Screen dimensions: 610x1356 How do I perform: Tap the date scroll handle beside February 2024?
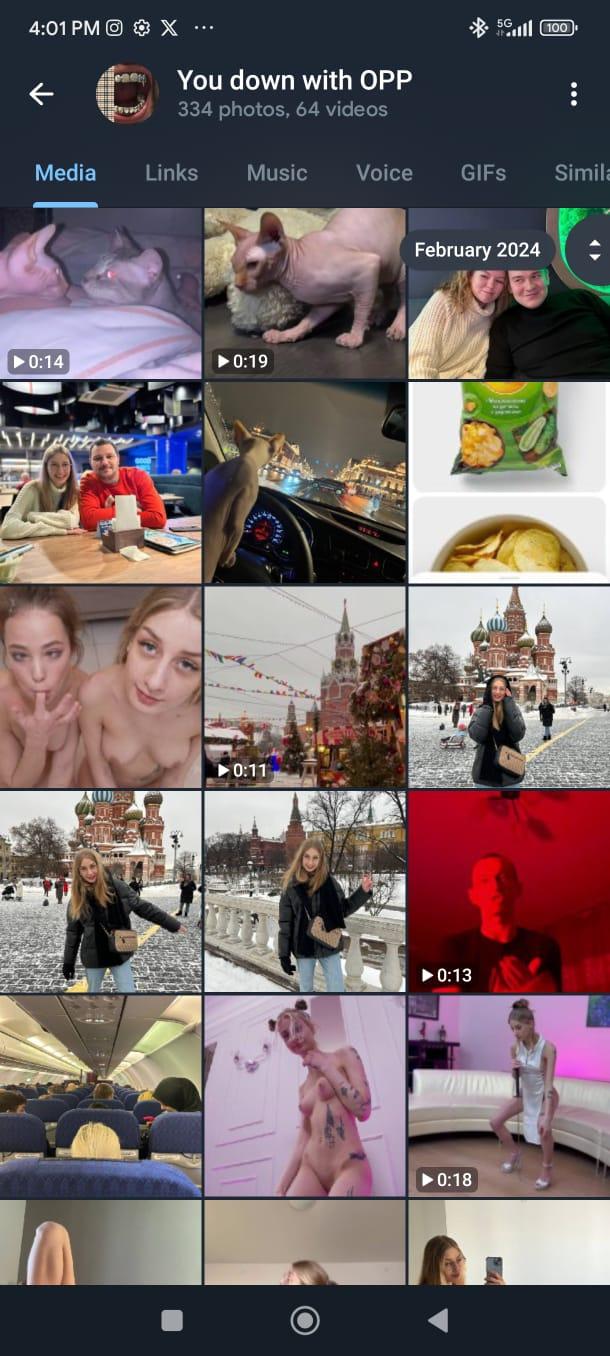tap(592, 250)
